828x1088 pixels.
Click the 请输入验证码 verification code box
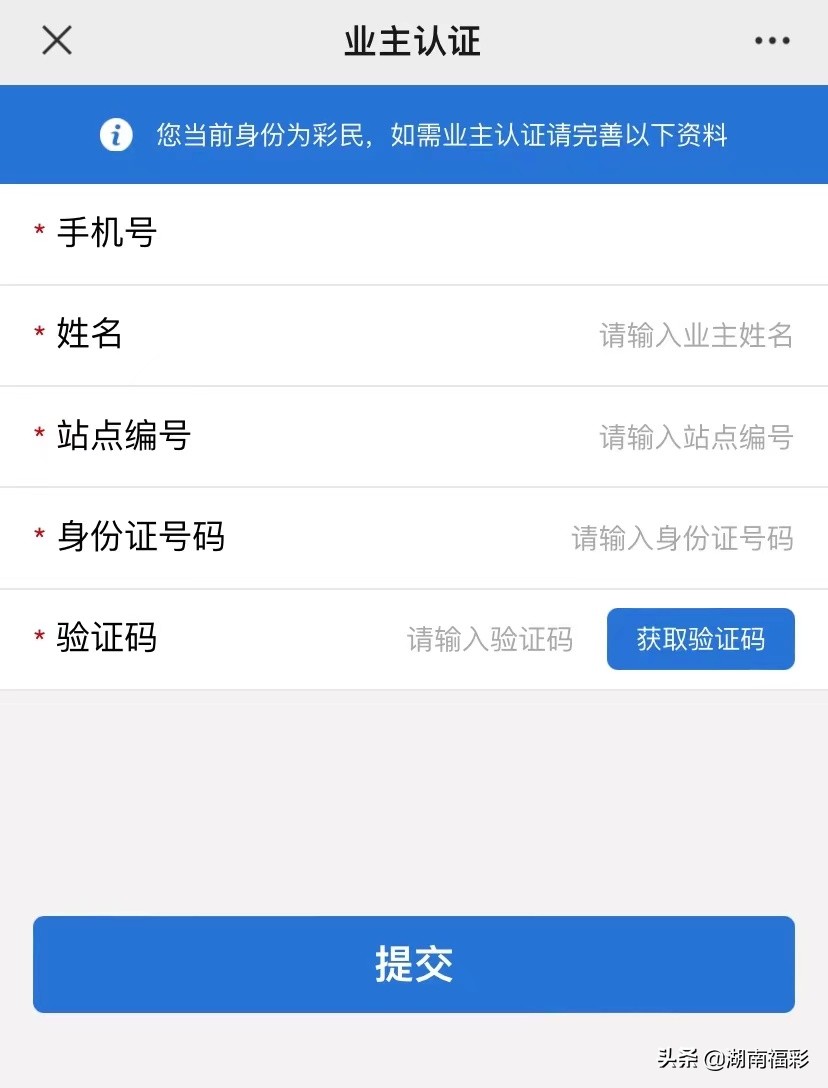pos(489,639)
